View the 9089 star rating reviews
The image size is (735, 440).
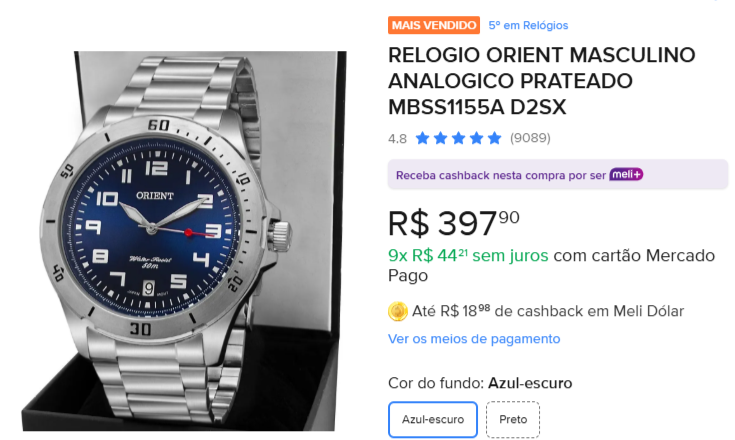point(469,138)
